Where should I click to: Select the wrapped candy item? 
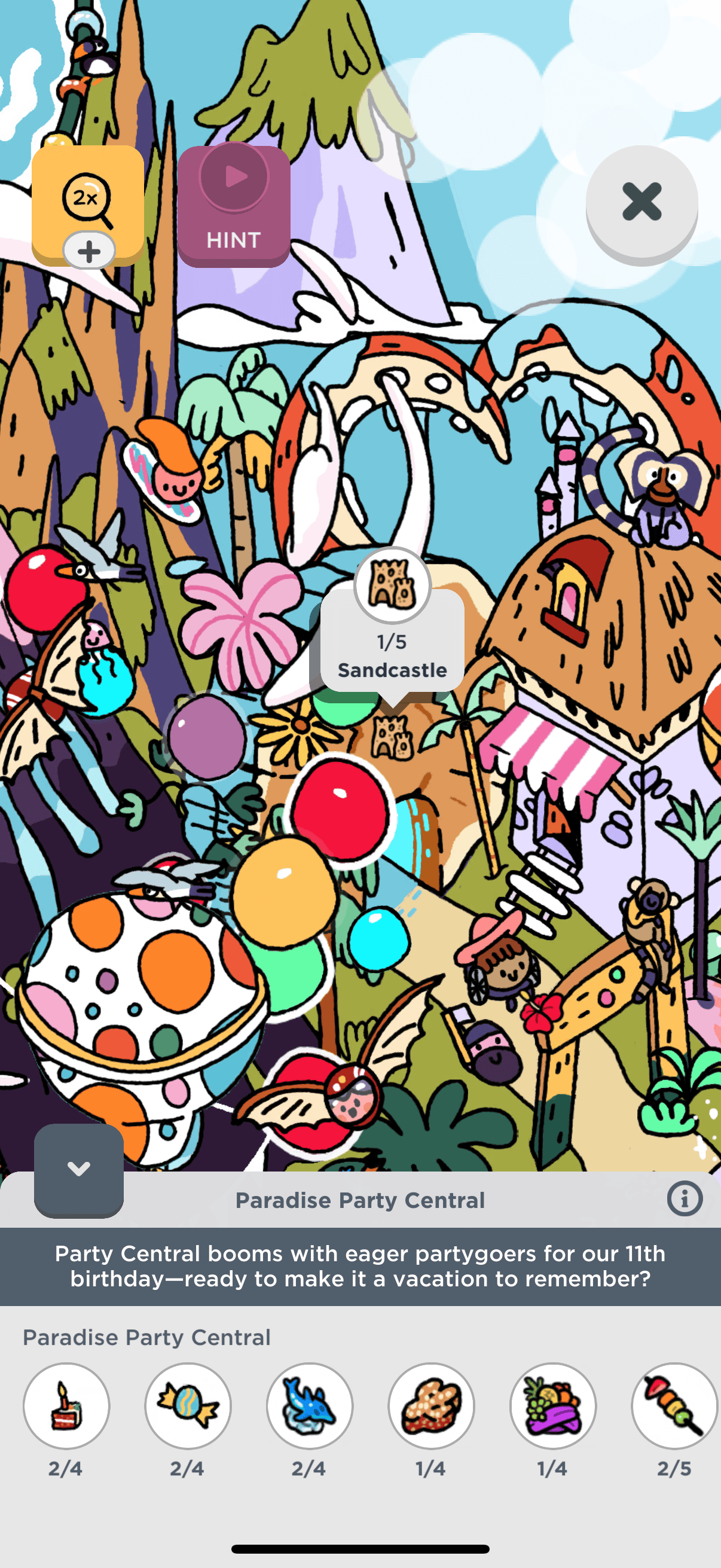pos(188,1406)
